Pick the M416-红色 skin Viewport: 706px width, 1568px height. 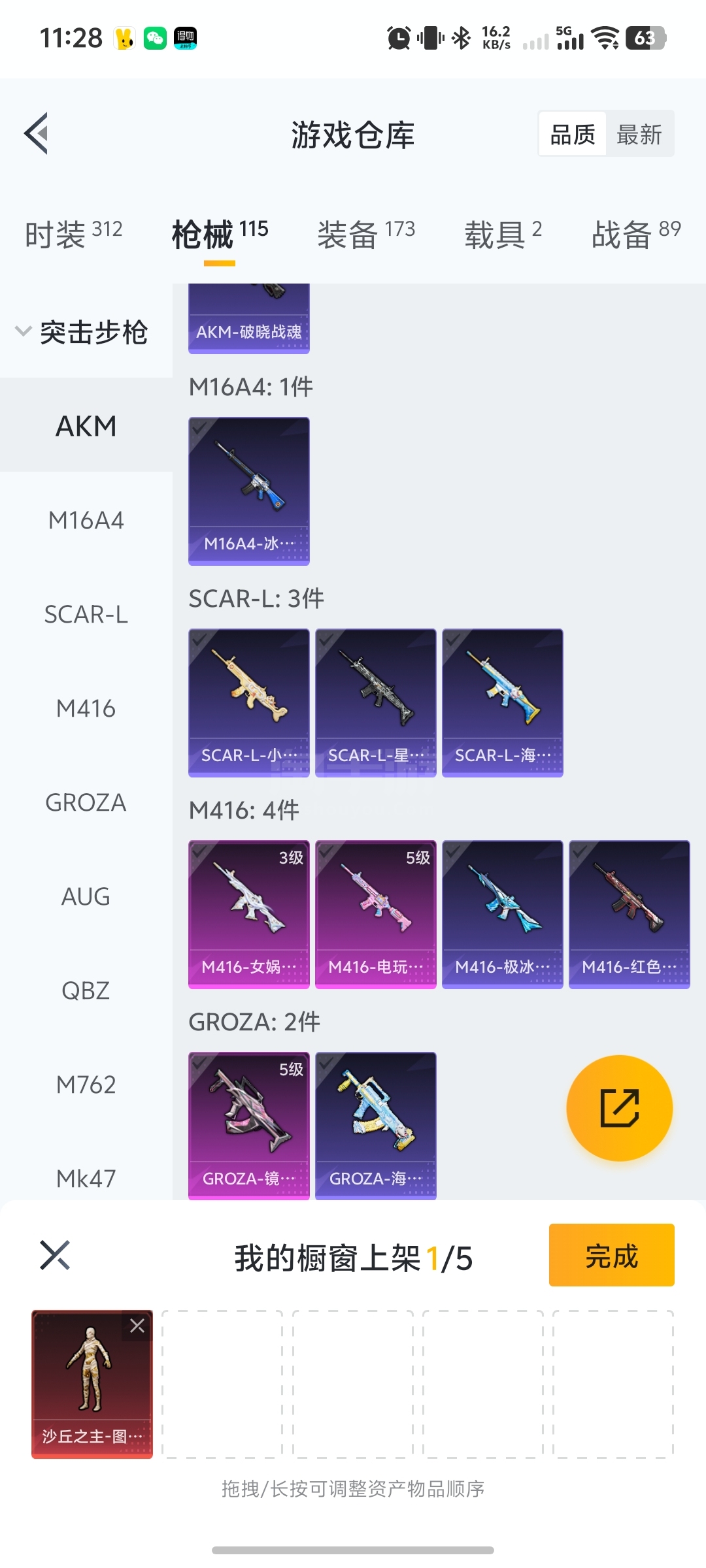(629, 914)
